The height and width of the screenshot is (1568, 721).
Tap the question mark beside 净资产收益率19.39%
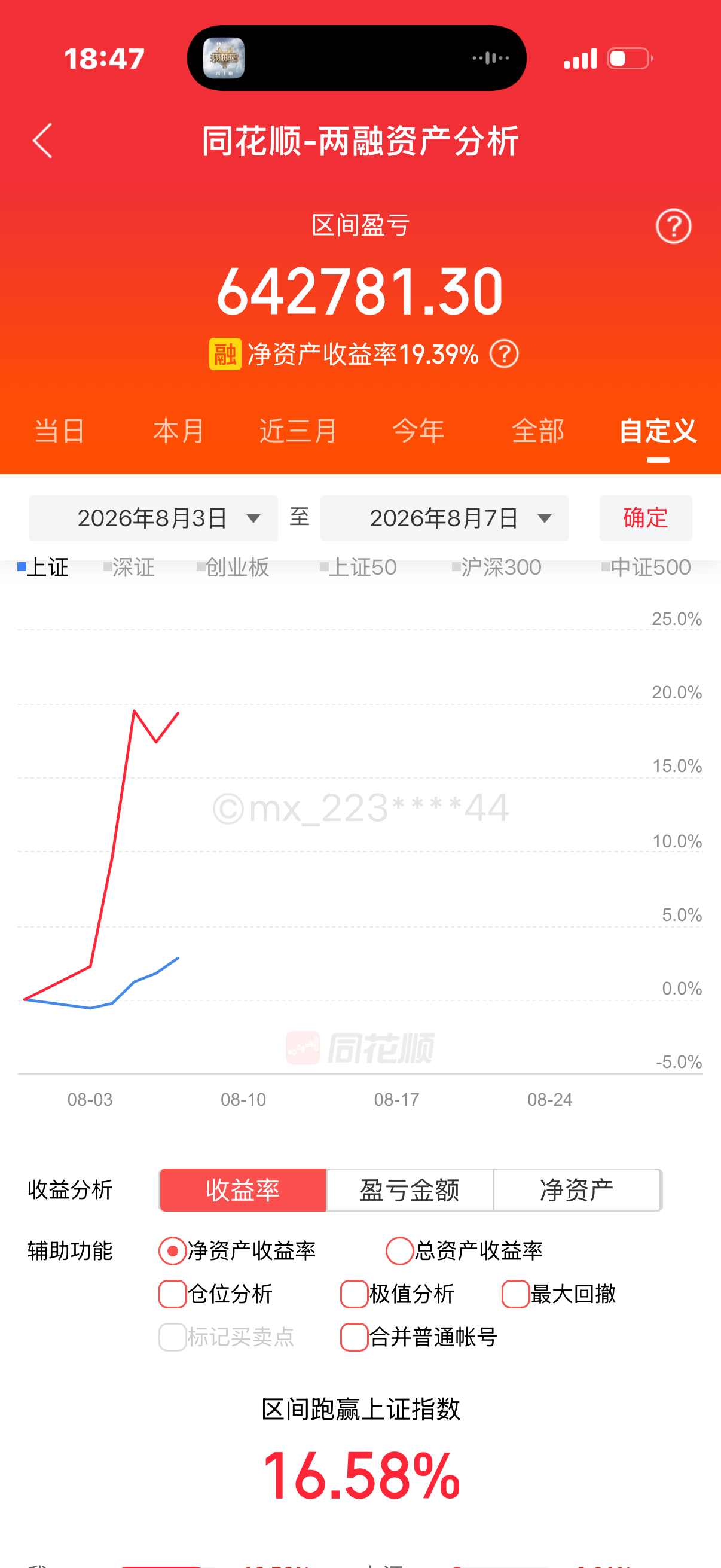click(504, 353)
